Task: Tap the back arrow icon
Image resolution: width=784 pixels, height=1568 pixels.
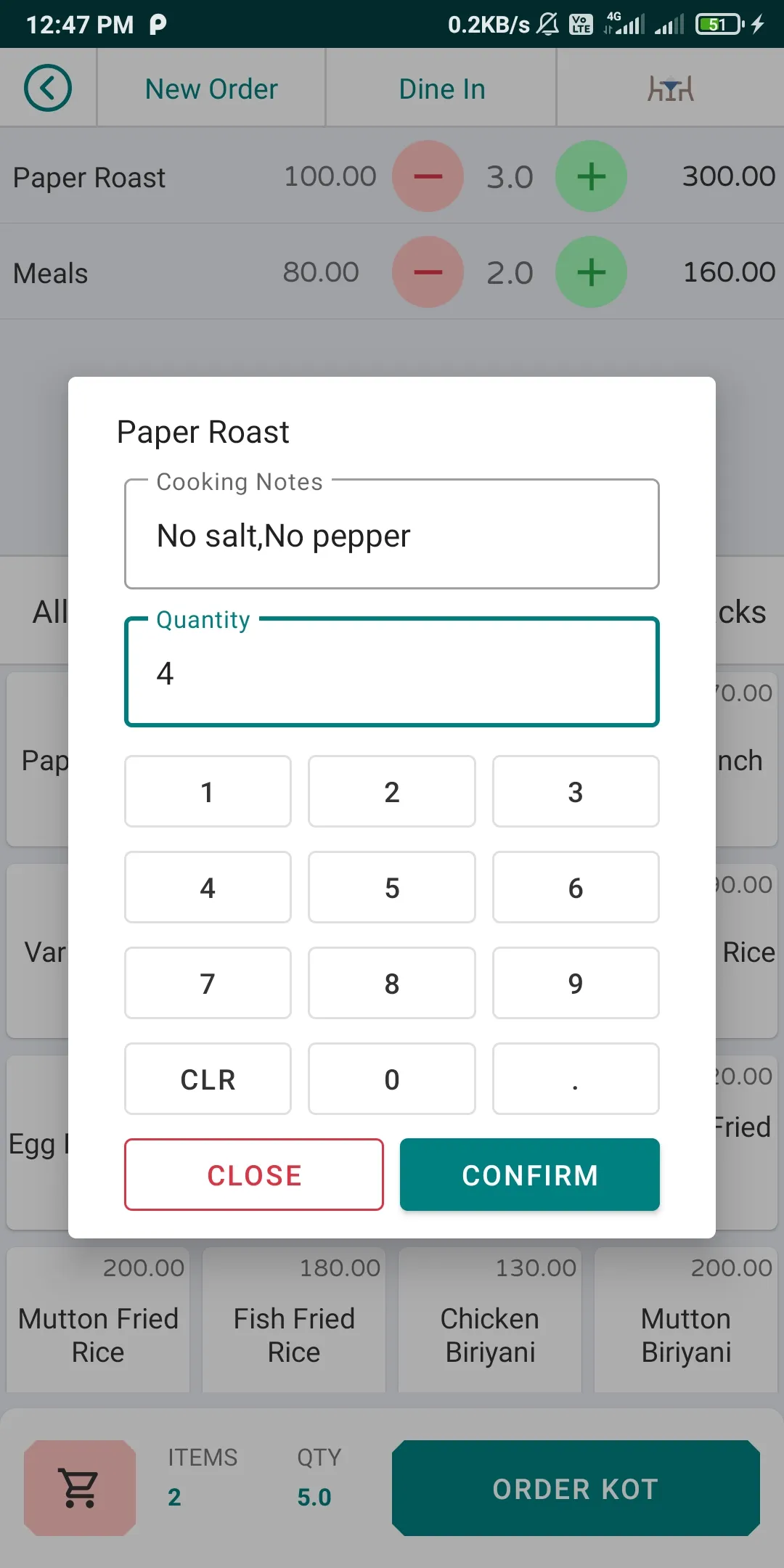Action: (x=48, y=88)
